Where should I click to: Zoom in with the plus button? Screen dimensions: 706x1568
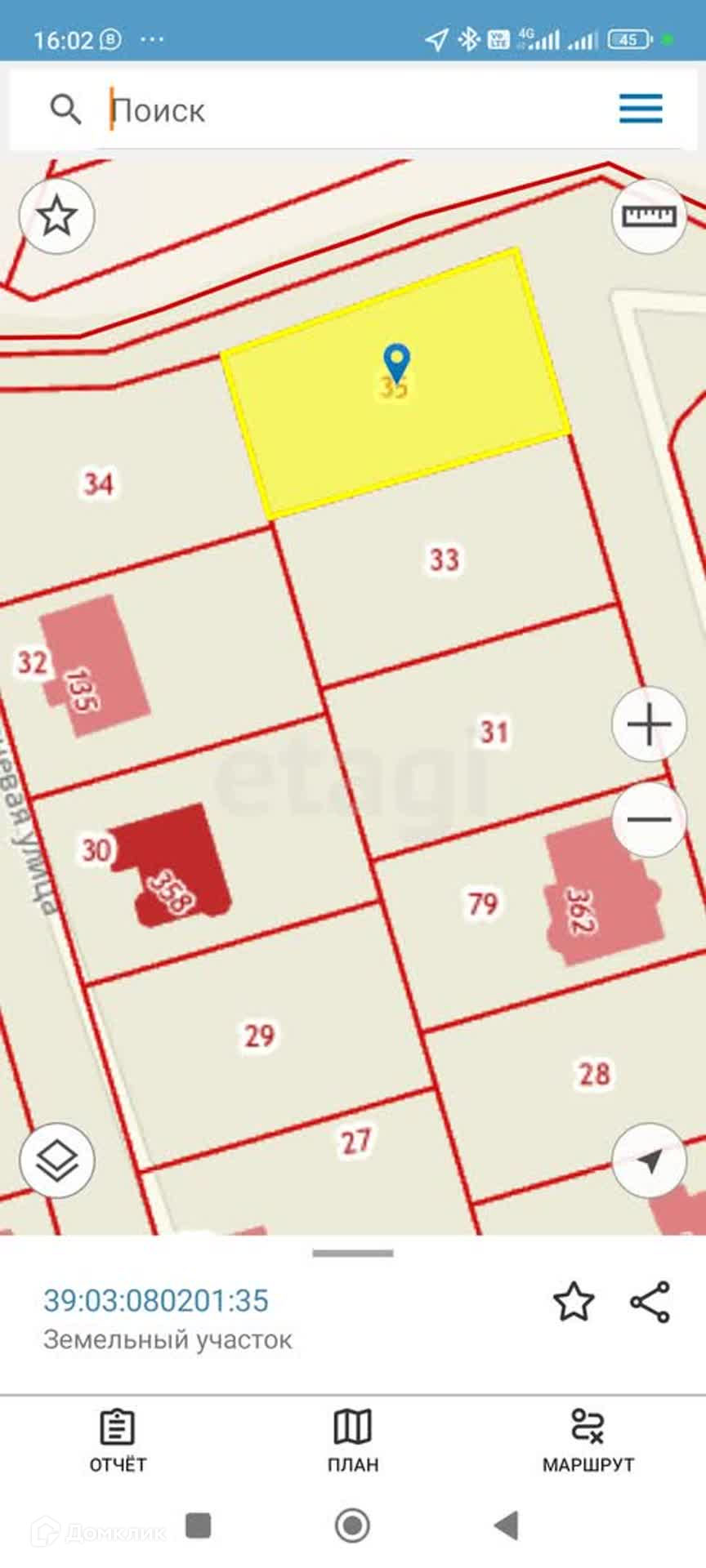(x=650, y=724)
